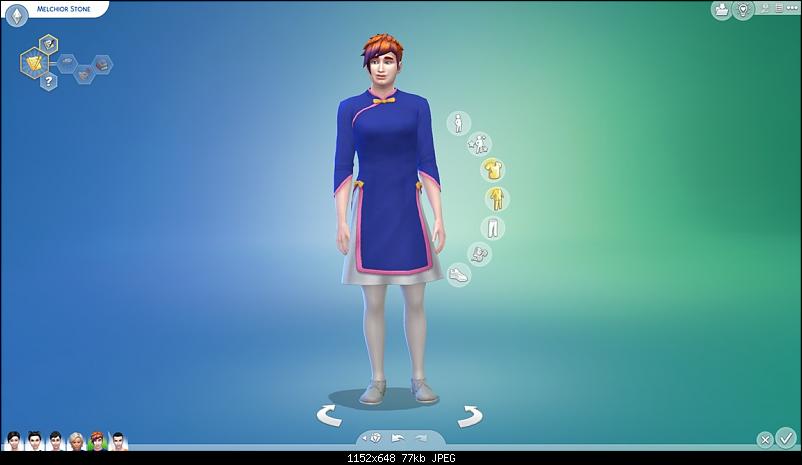Select the orange-haired Sim portrait
Image resolution: width=802 pixels, height=465 pixels.
(x=97, y=440)
